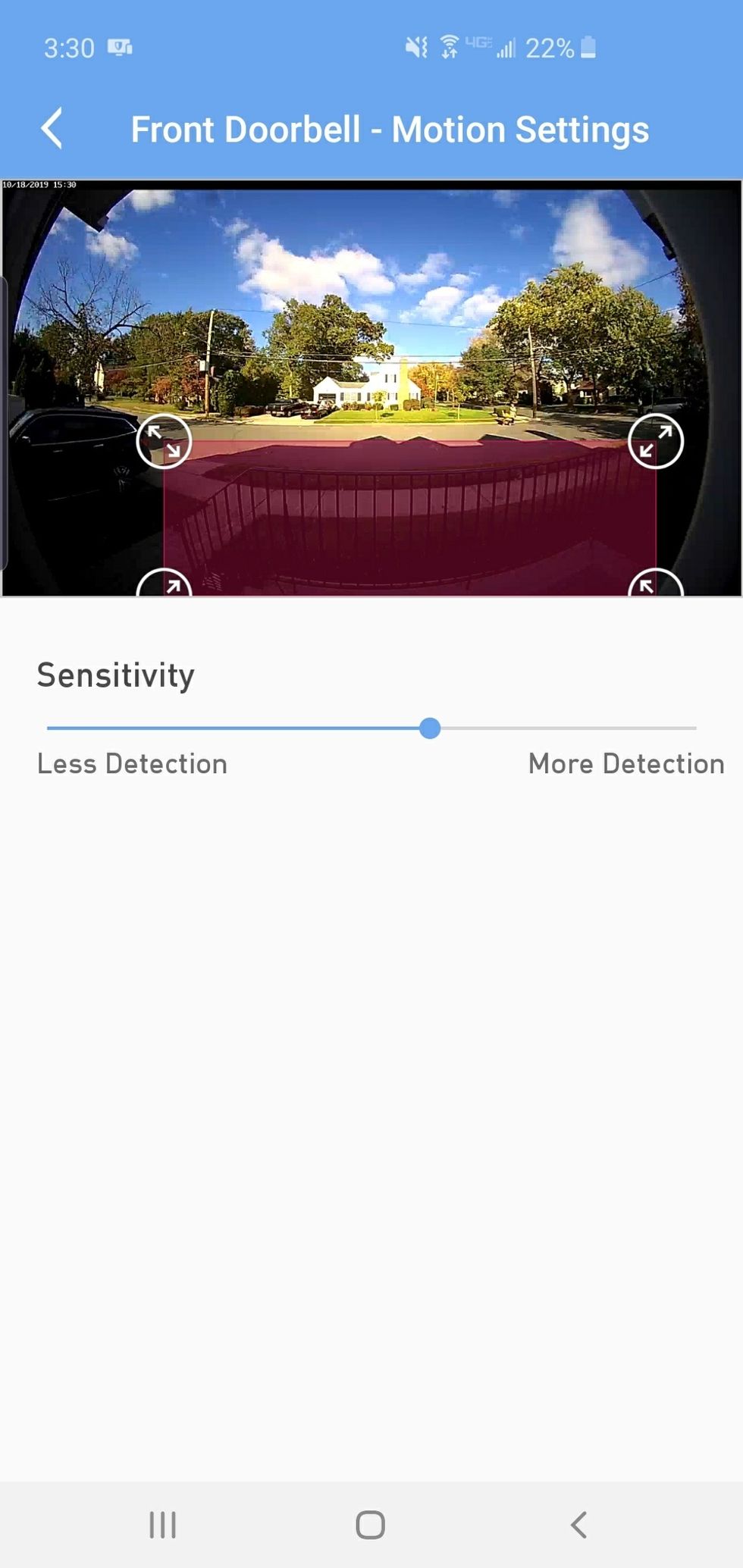Tap the notification icon next to the clock
743x1568 pixels.
(119, 48)
